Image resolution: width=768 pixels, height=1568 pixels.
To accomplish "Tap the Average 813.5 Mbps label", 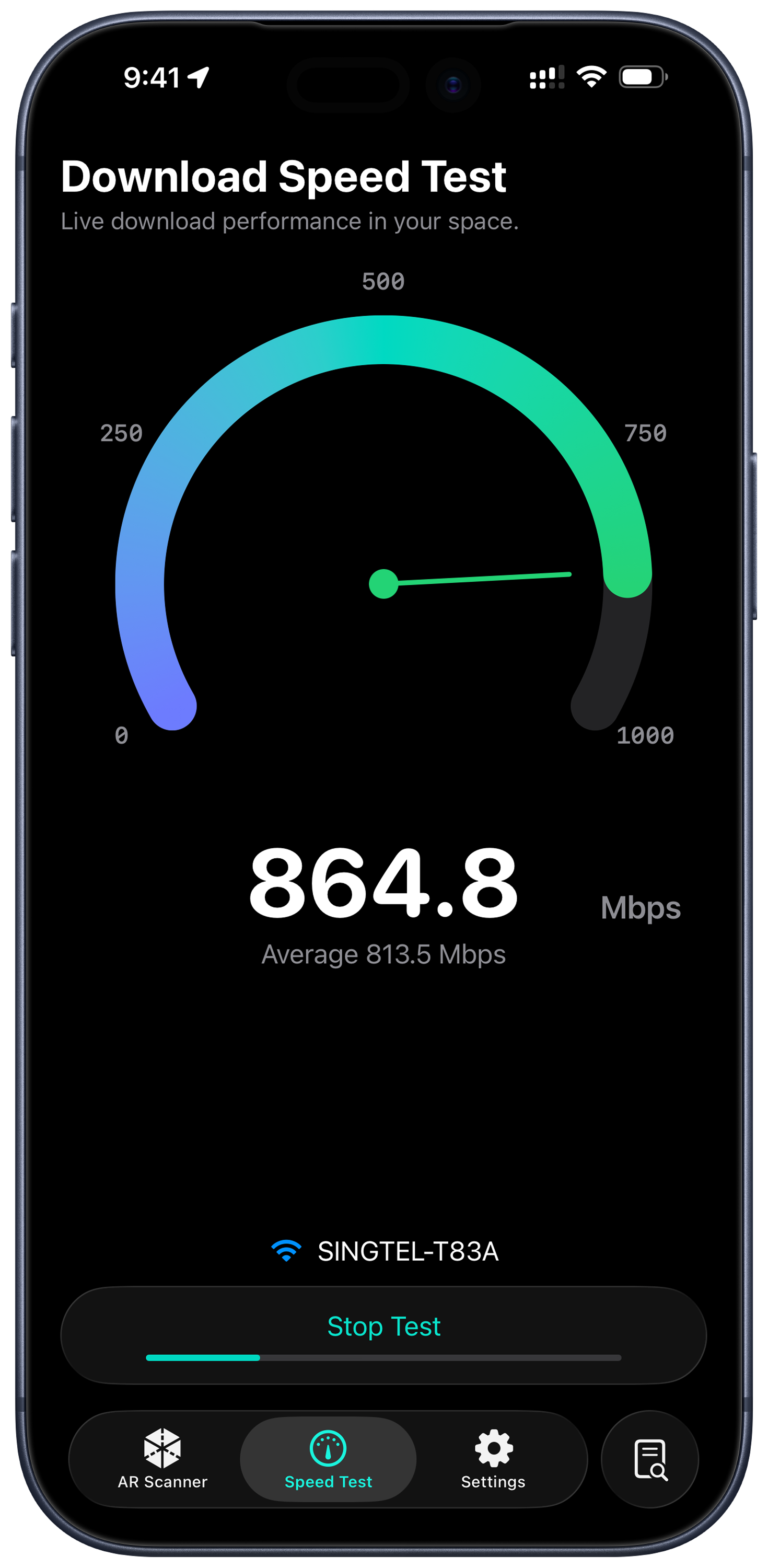I will 383,954.
